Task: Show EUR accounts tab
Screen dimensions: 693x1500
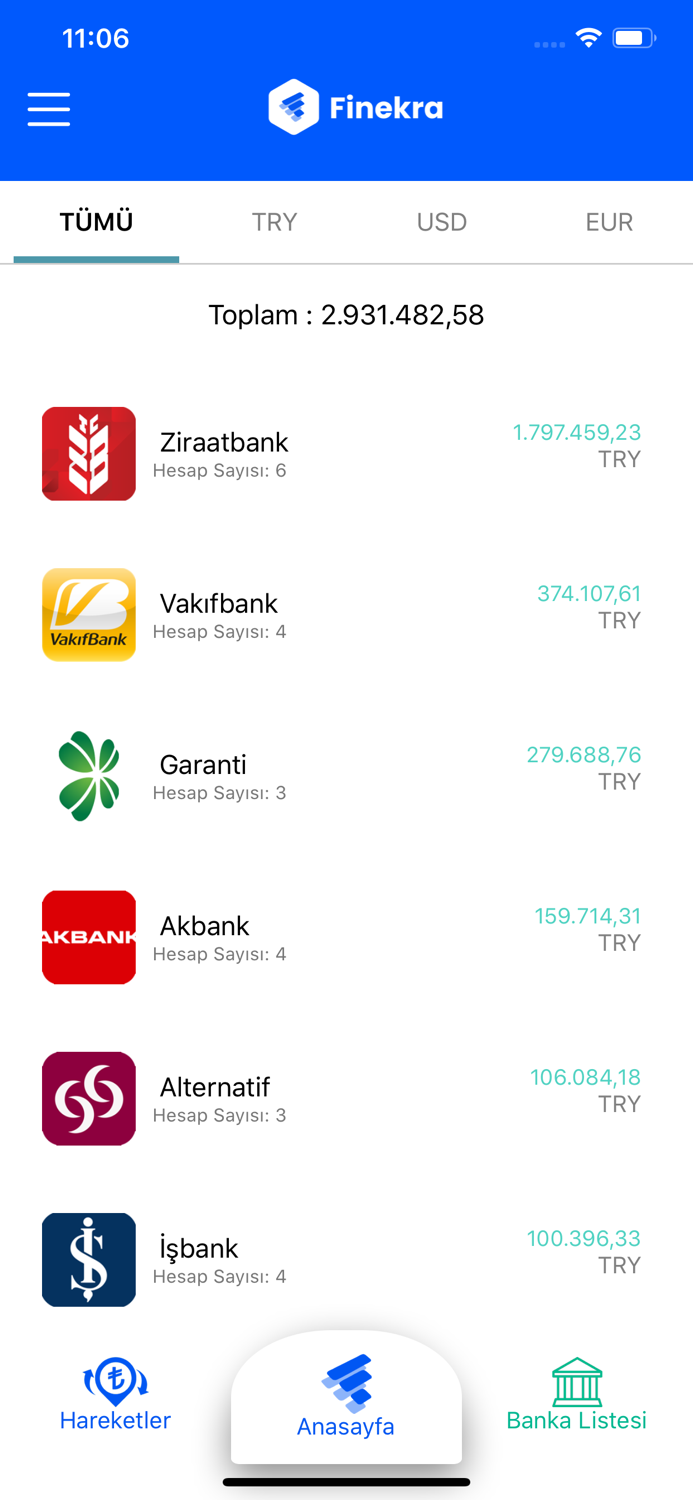Action: 609,222
